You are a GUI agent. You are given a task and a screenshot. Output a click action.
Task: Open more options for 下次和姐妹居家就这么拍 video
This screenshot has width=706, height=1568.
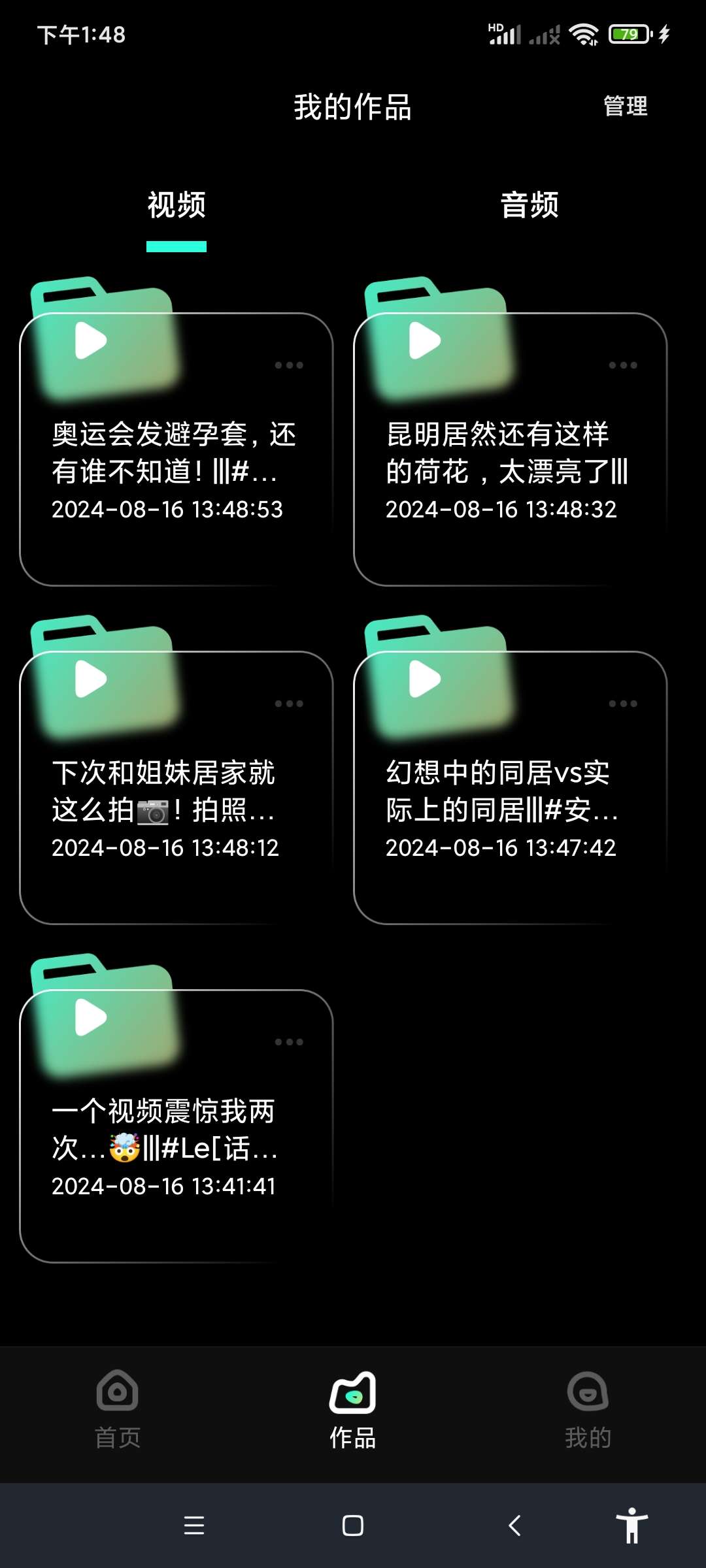click(x=289, y=704)
